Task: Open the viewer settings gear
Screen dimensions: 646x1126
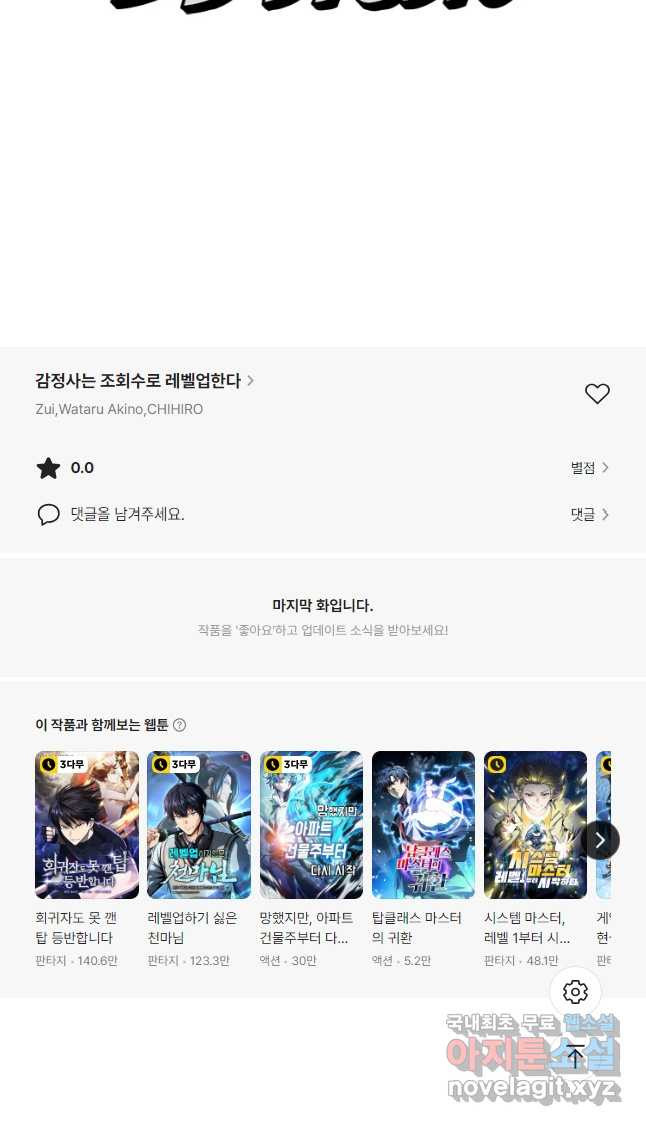Action: 575,992
